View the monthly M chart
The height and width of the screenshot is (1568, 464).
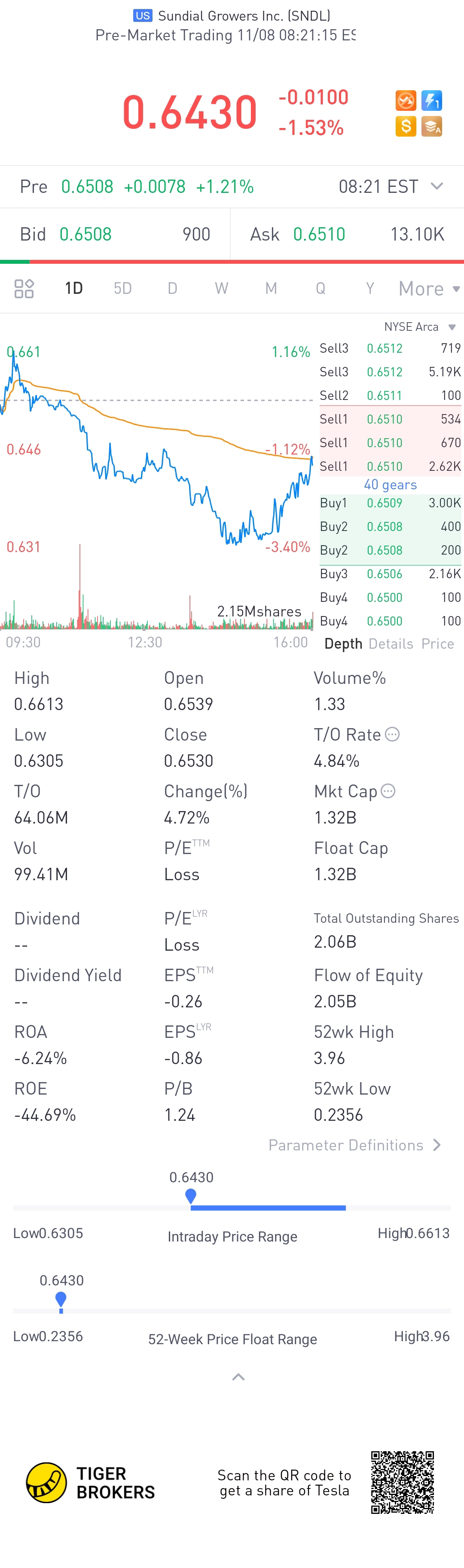pos(271,288)
